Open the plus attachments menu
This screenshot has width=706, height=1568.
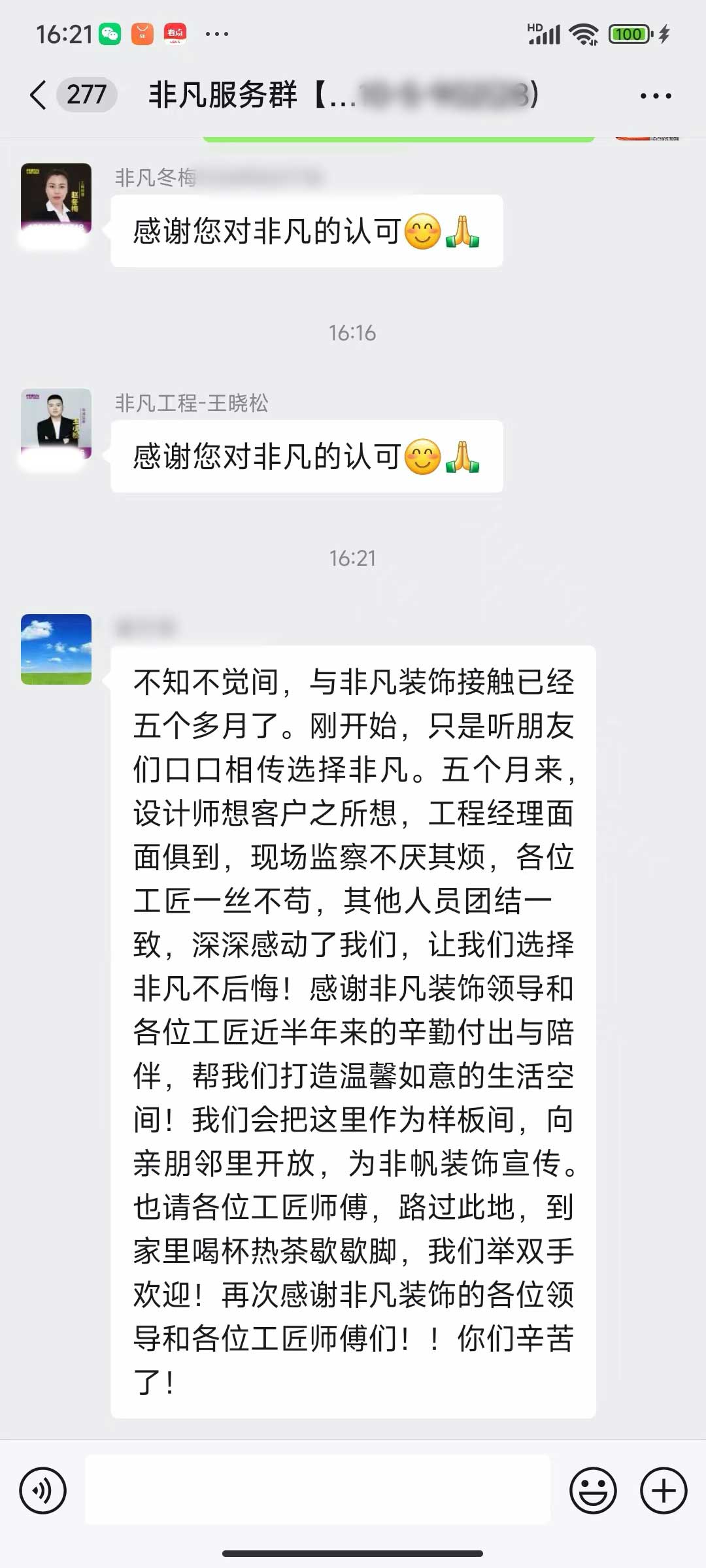coord(663,1490)
